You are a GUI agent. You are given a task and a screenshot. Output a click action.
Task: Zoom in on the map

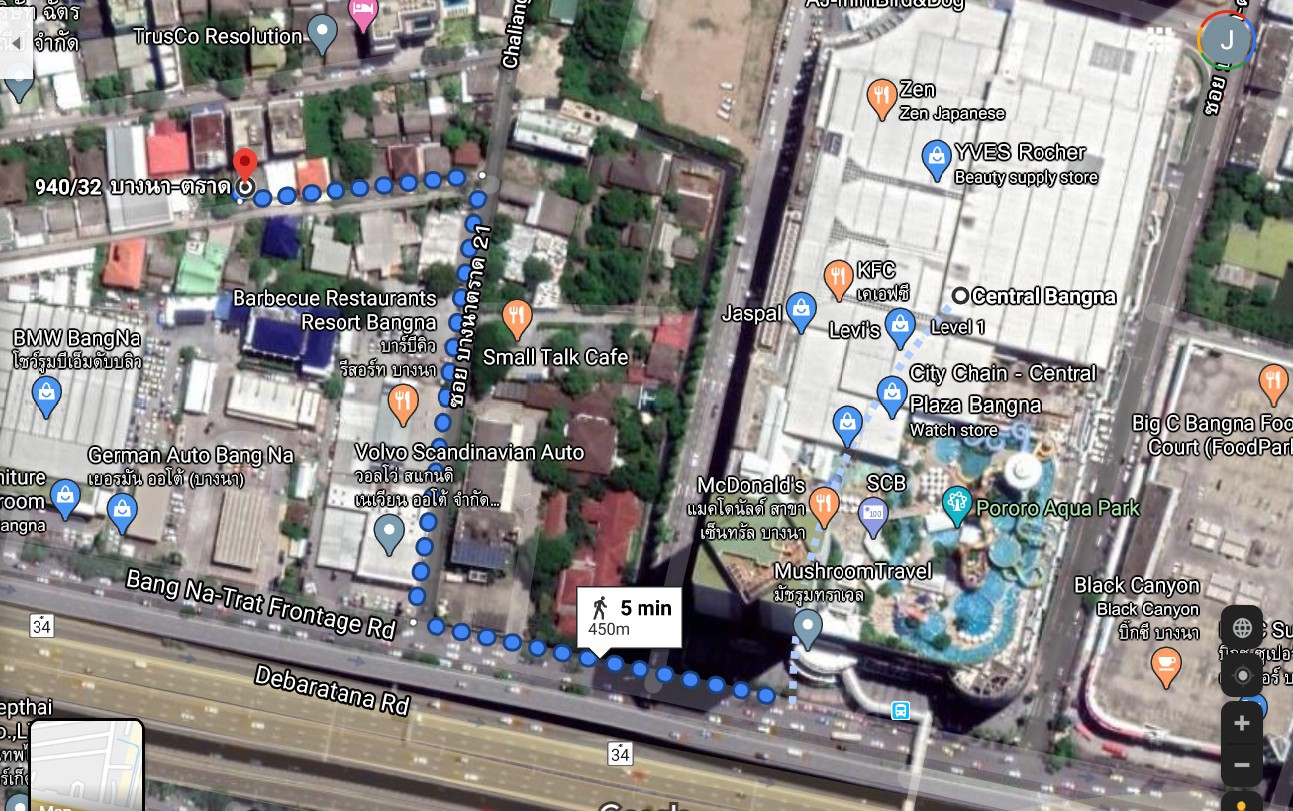point(1242,723)
